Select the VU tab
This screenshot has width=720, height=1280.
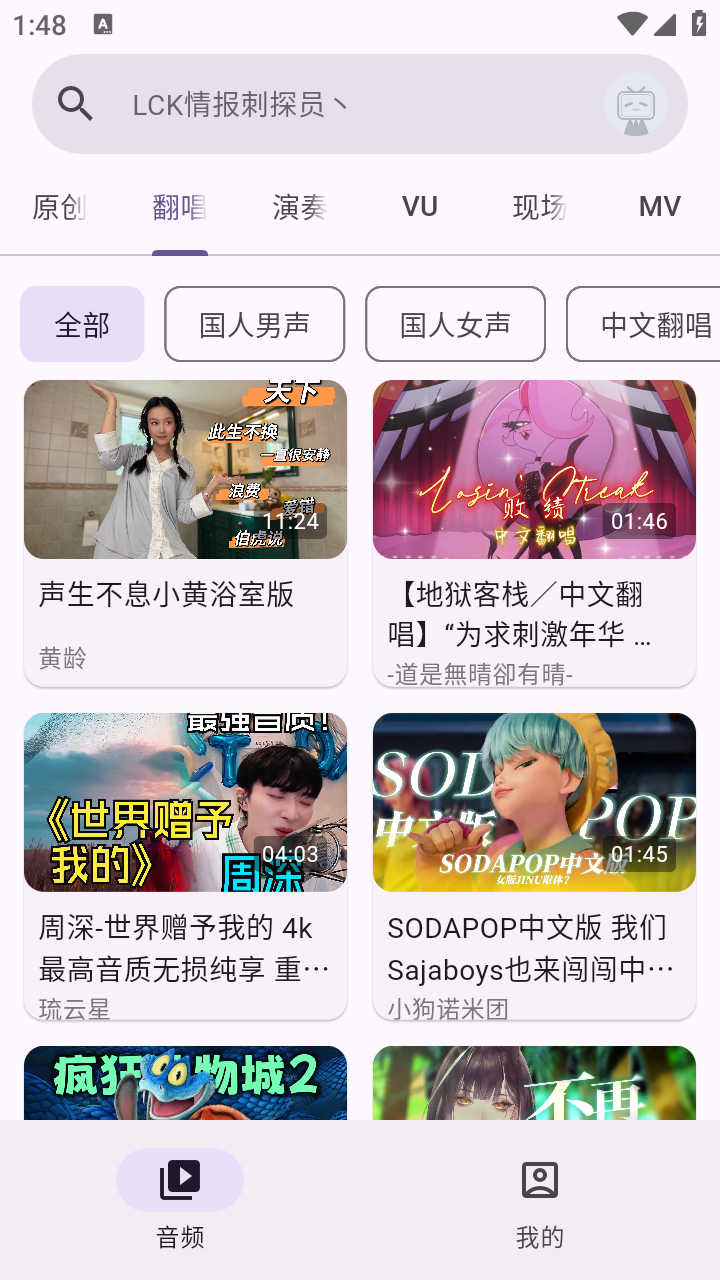pyautogui.click(x=419, y=206)
